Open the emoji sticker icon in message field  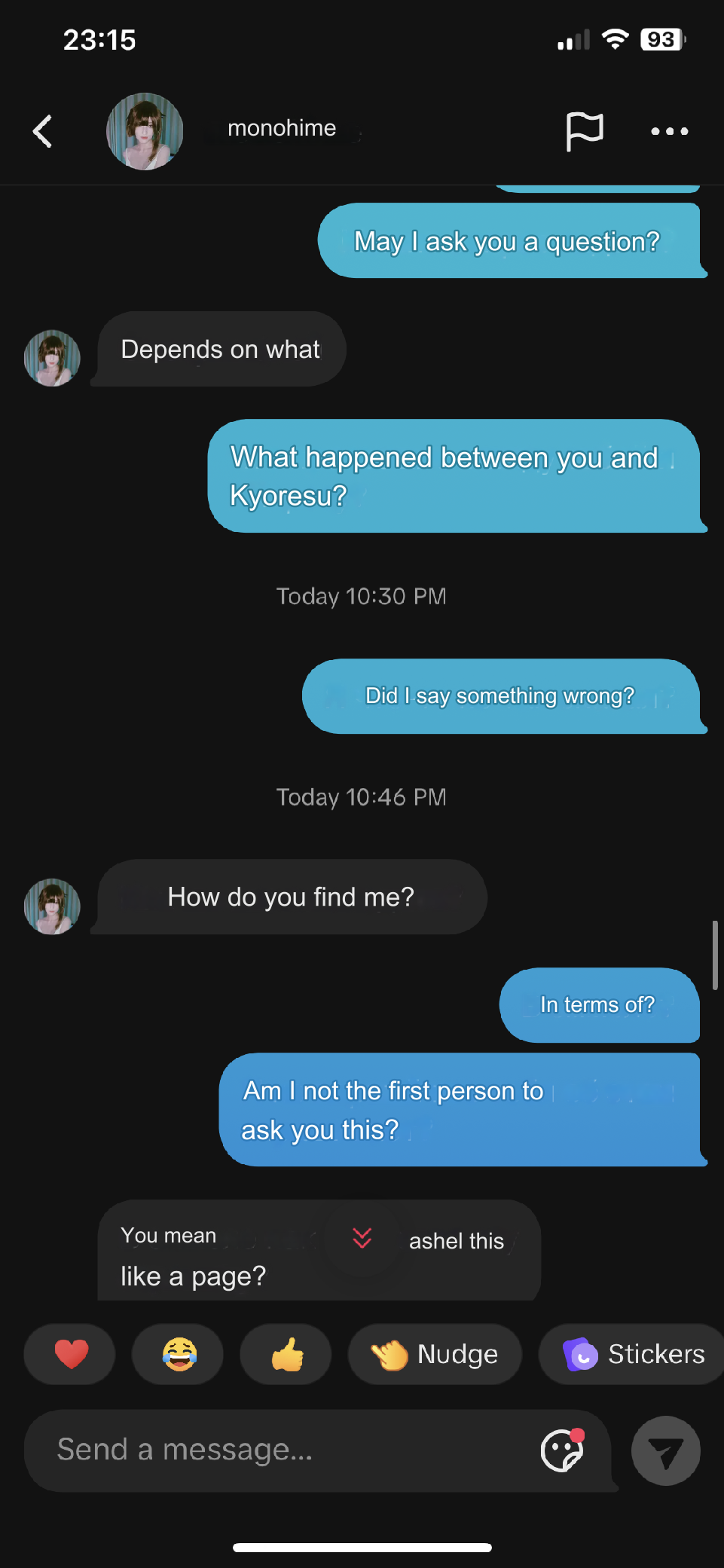click(562, 1450)
